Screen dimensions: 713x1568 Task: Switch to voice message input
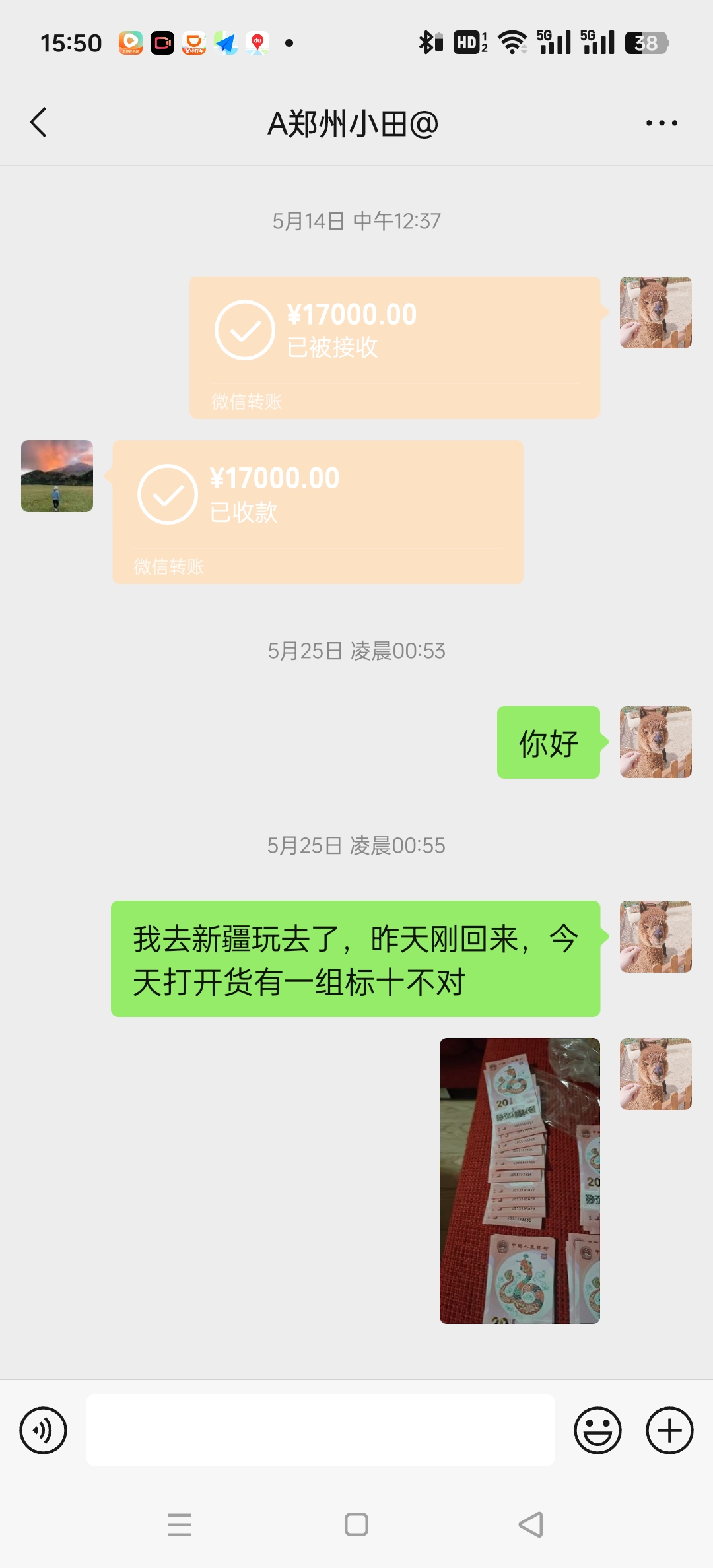coord(44,1430)
